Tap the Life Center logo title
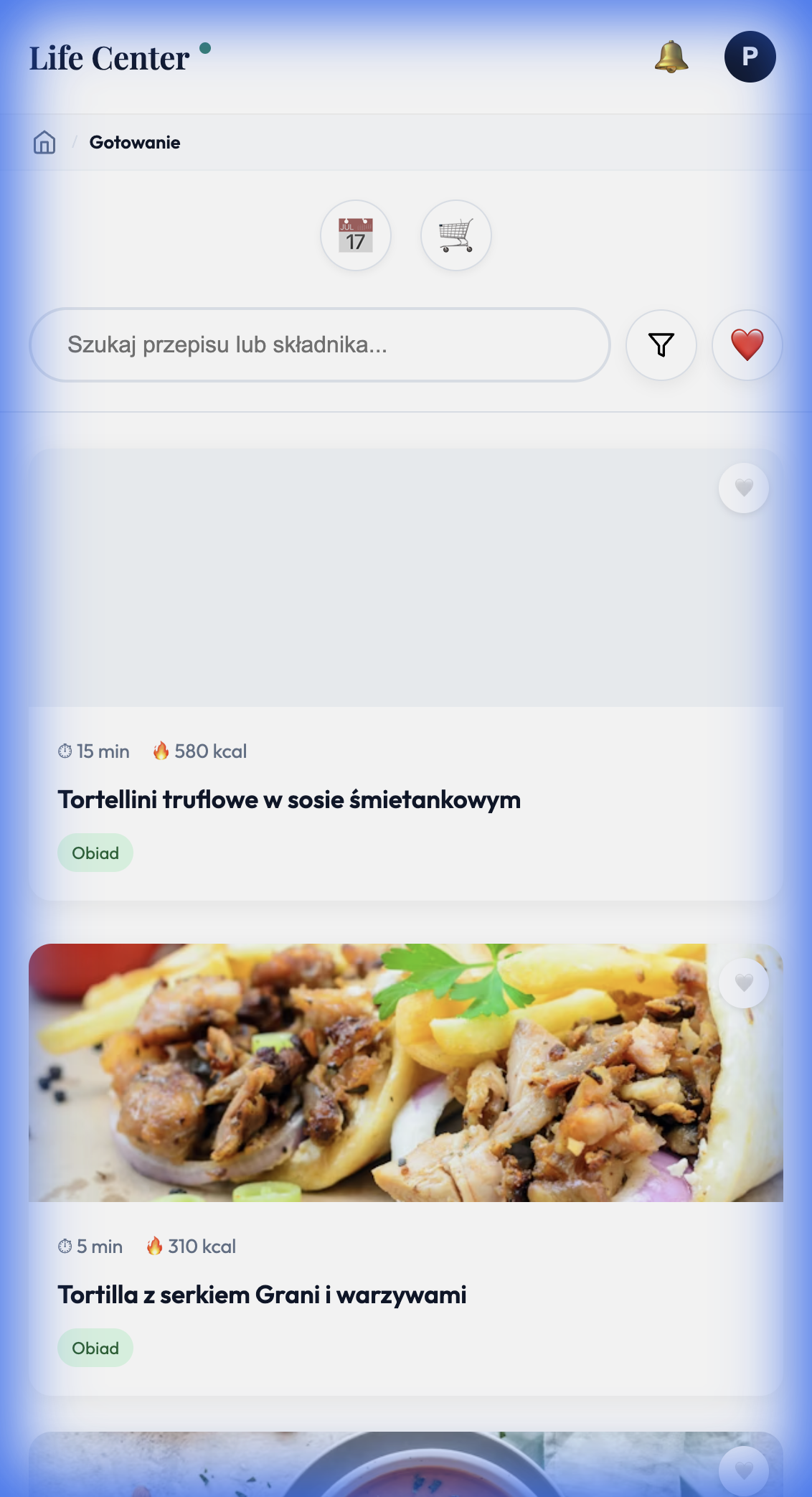The width and height of the screenshot is (812, 1497). click(x=110, y=58)
